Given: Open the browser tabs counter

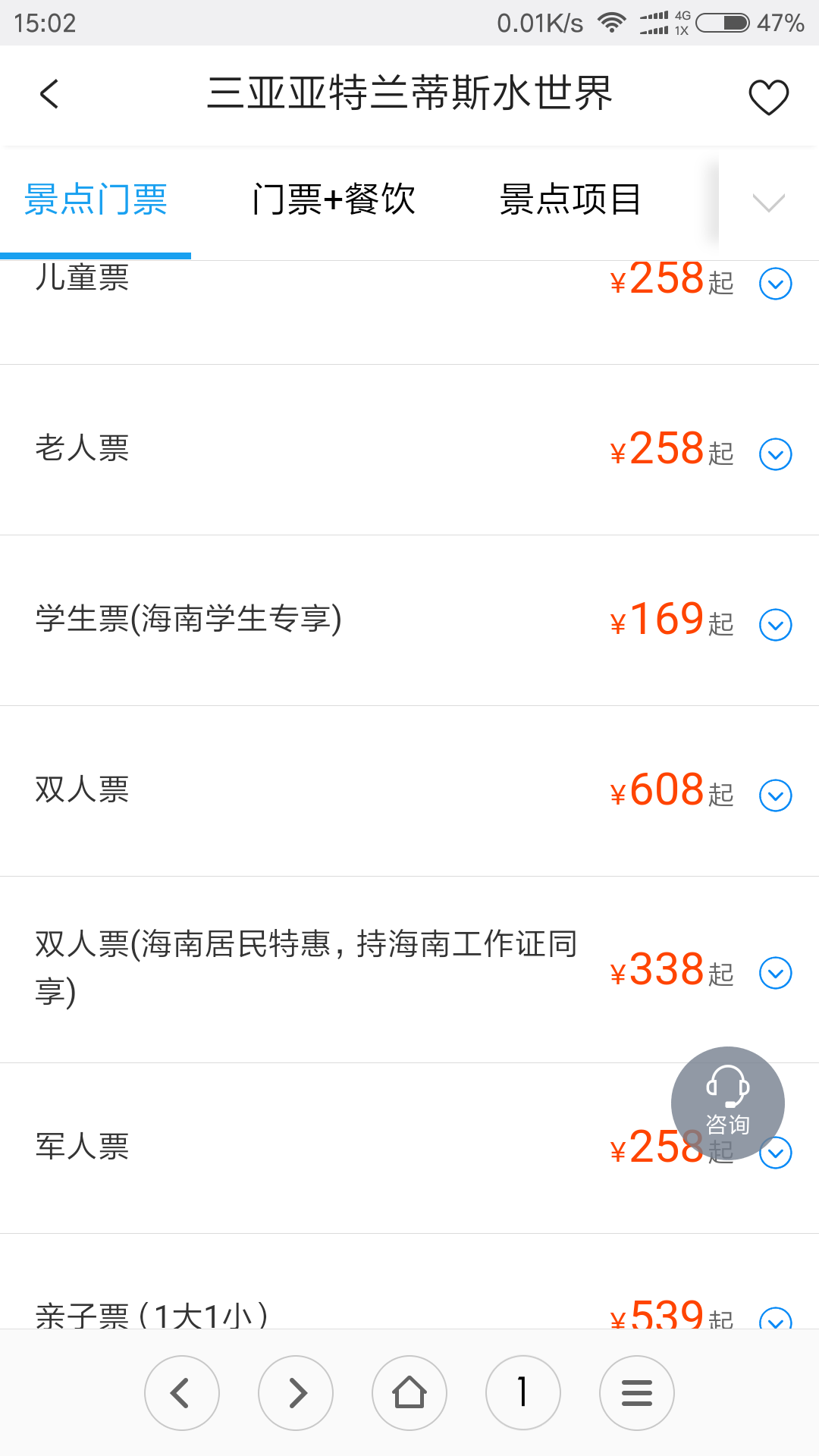Looking at the screenshot, I should coord(523,1393).
